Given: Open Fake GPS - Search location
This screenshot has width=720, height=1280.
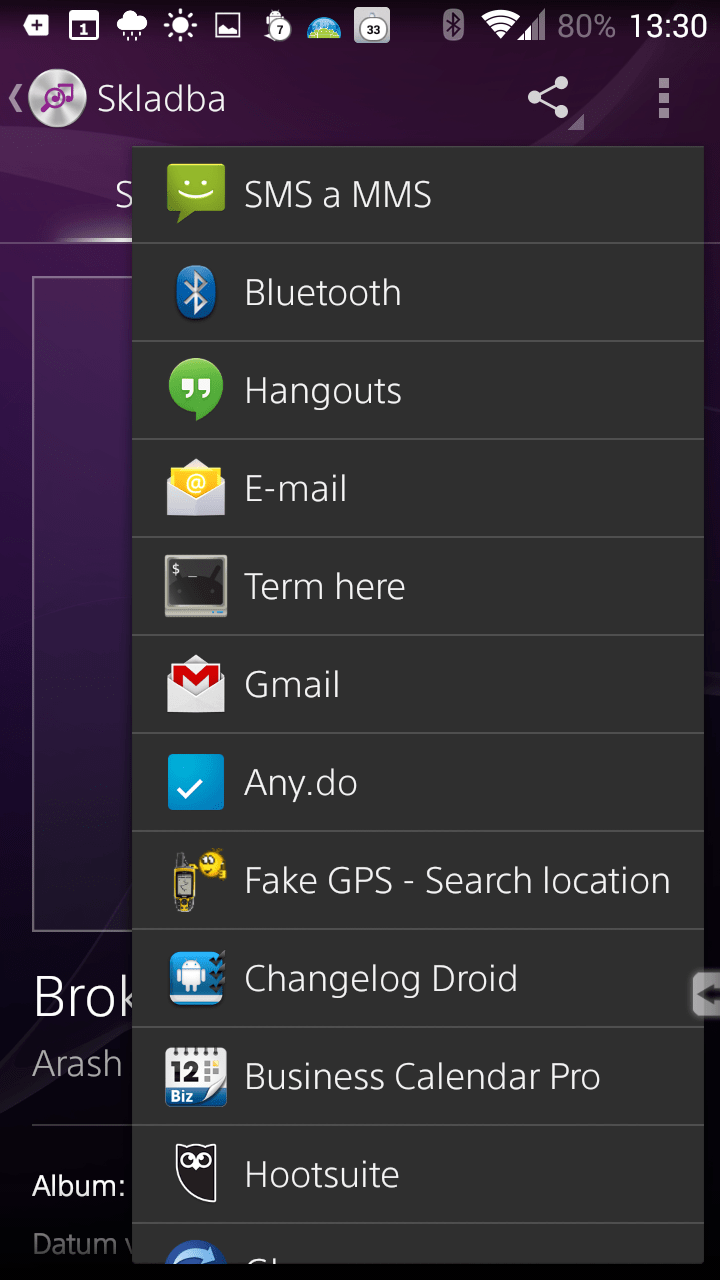Looking at the screenshot, I should [417, 880].
